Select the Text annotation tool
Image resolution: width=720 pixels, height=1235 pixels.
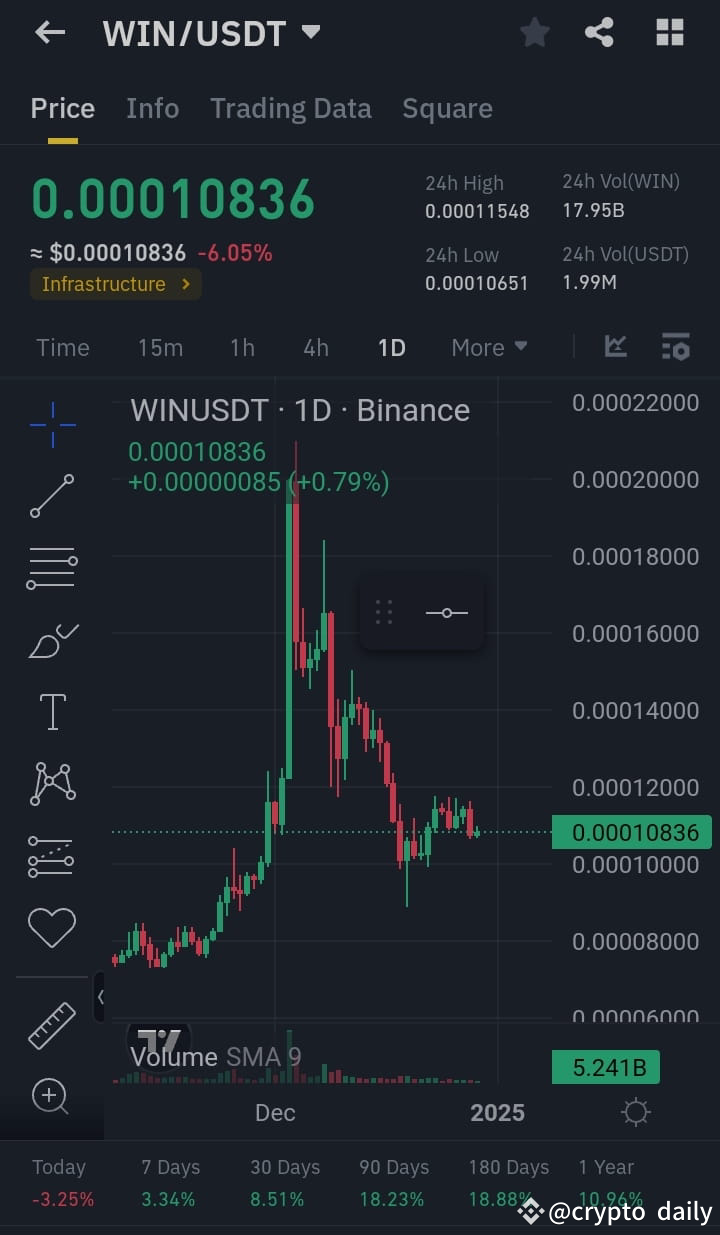52,711
